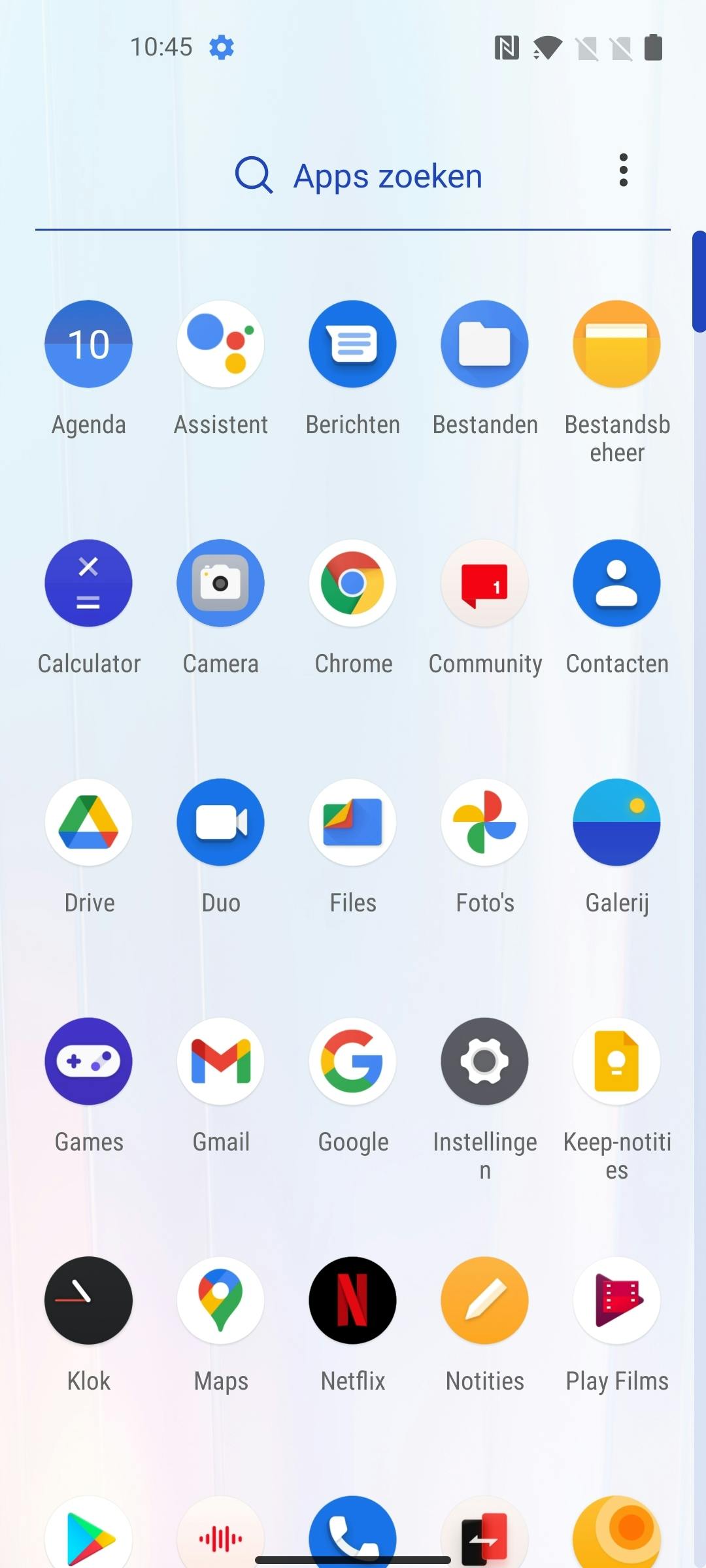Image resolution: width=706 pixels, height=1568 pixels.
Task: Open the Berichten messaging app
Action: [353, 344]
